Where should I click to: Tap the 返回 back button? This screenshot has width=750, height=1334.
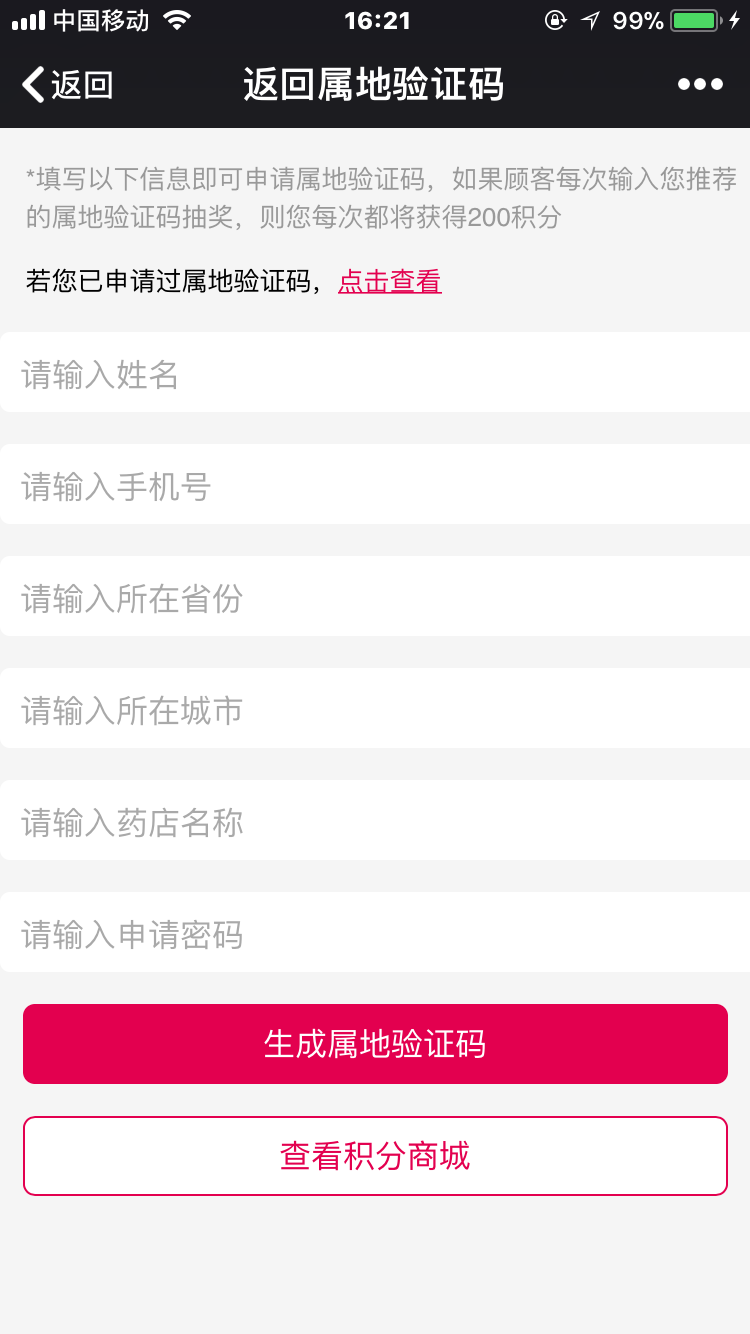[68, 85]
